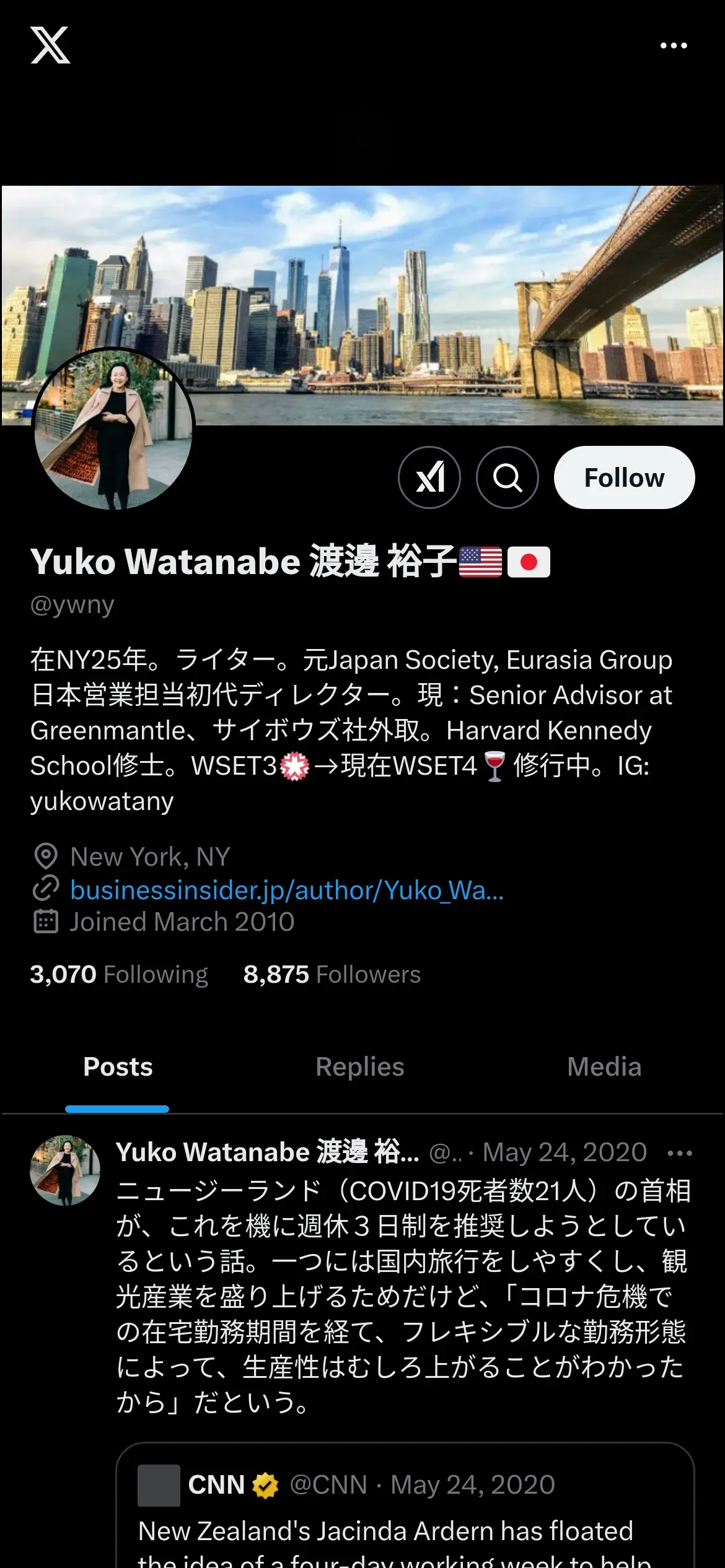Open the X logo home

pyautogui.click(x=50, y=45)
